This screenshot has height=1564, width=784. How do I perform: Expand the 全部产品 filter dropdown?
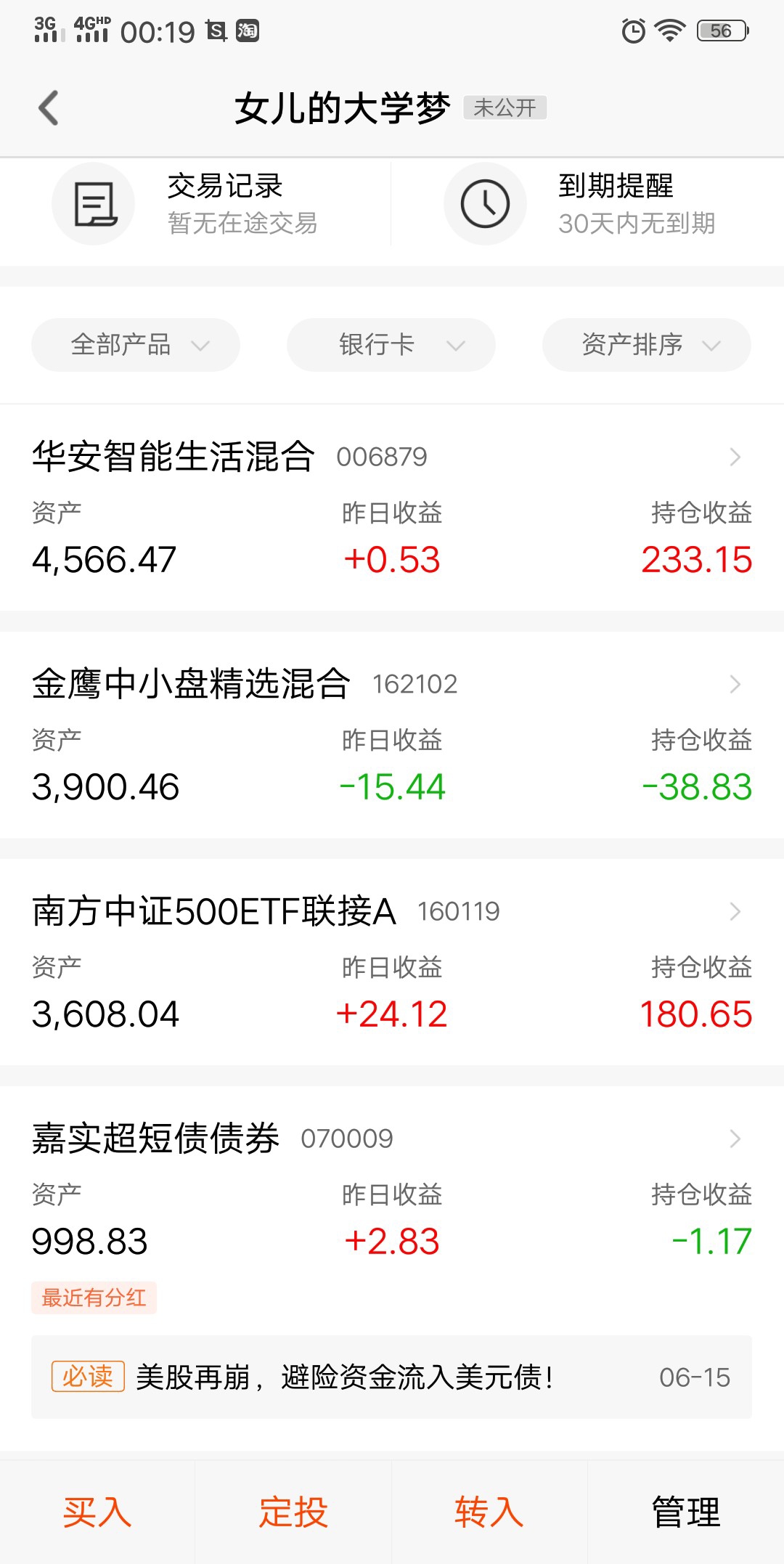136,345
